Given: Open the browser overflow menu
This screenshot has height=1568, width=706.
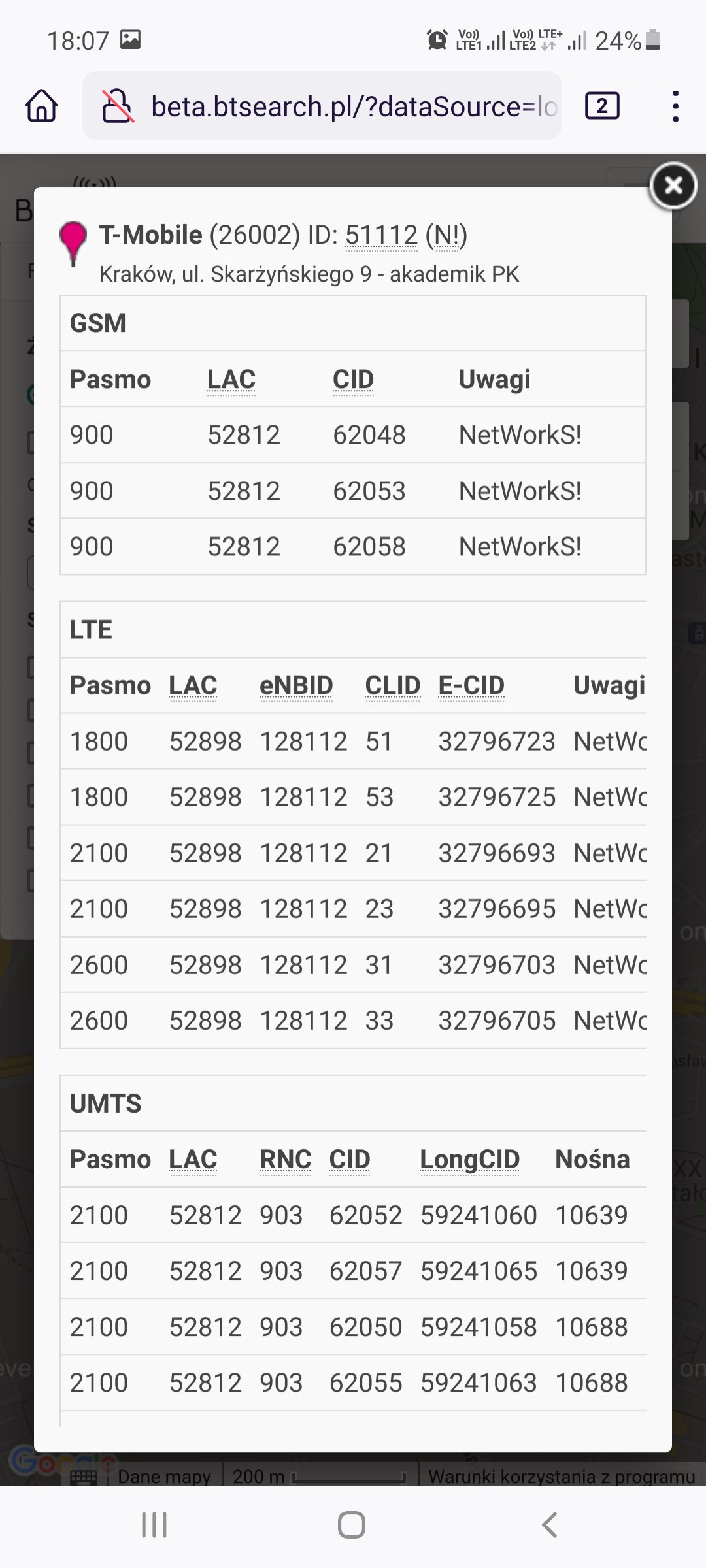Looking at the screenshot, I should (x=675, y=106).
